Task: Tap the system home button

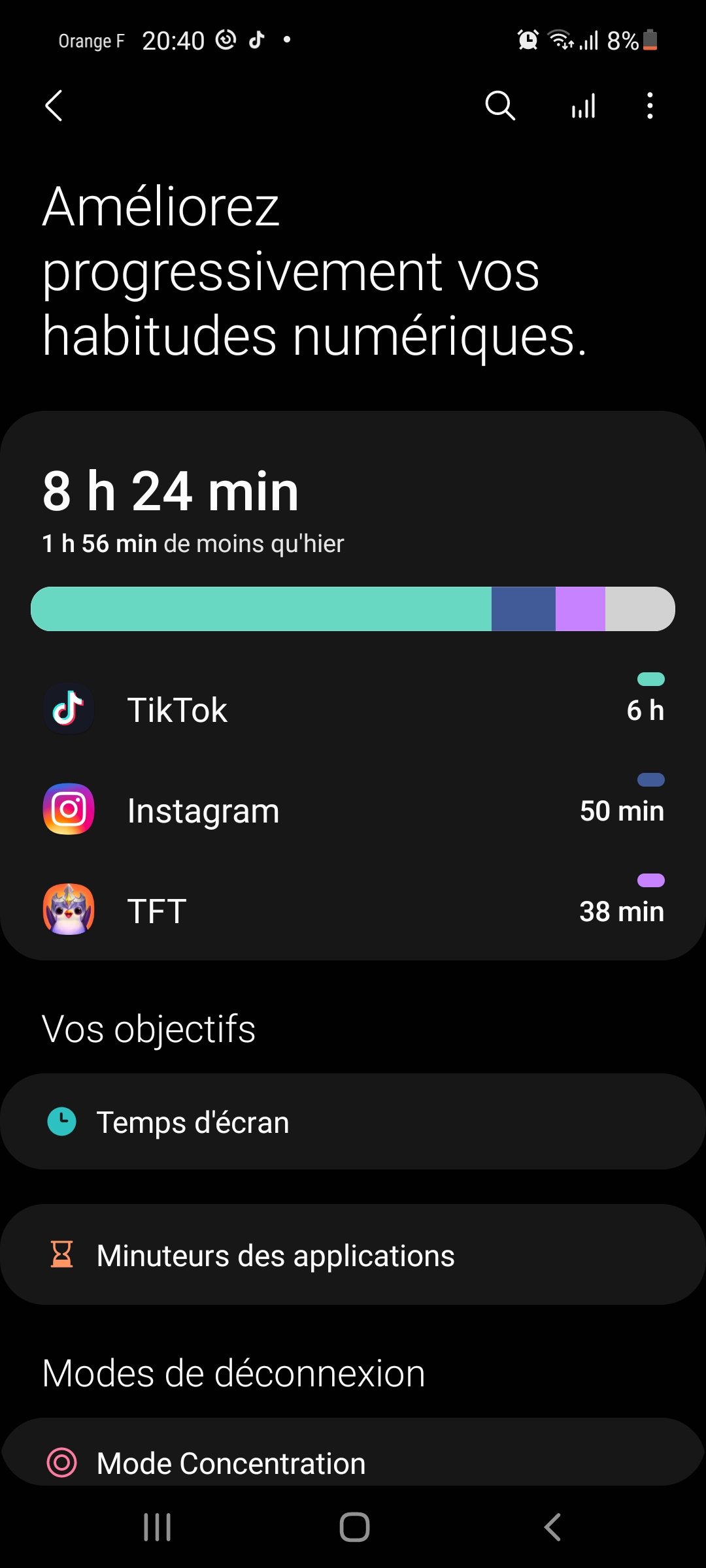Action: (354, 1527)
